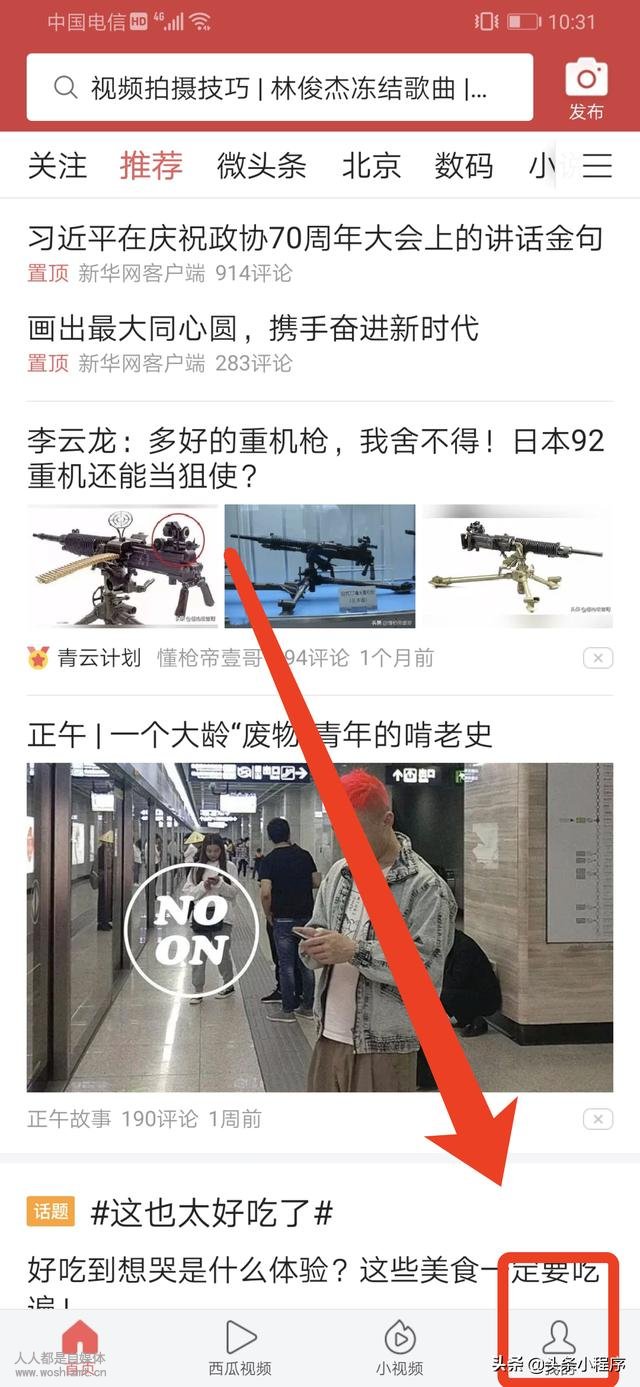640x1387 pixels.
Task: Open the #这也太好吃了# topic
Action: click(211, 1213)
